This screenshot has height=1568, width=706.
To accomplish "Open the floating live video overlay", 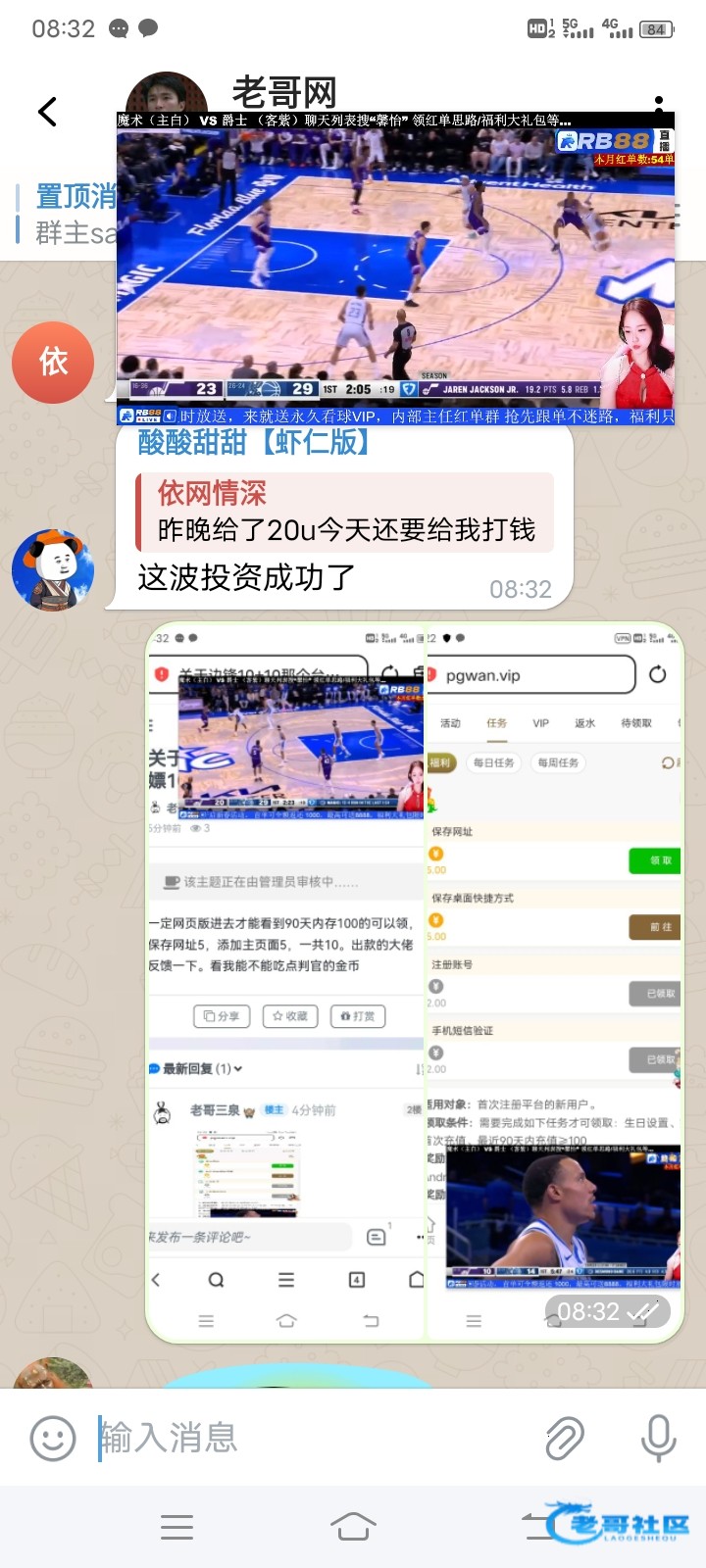I will [x=395, y=265].
